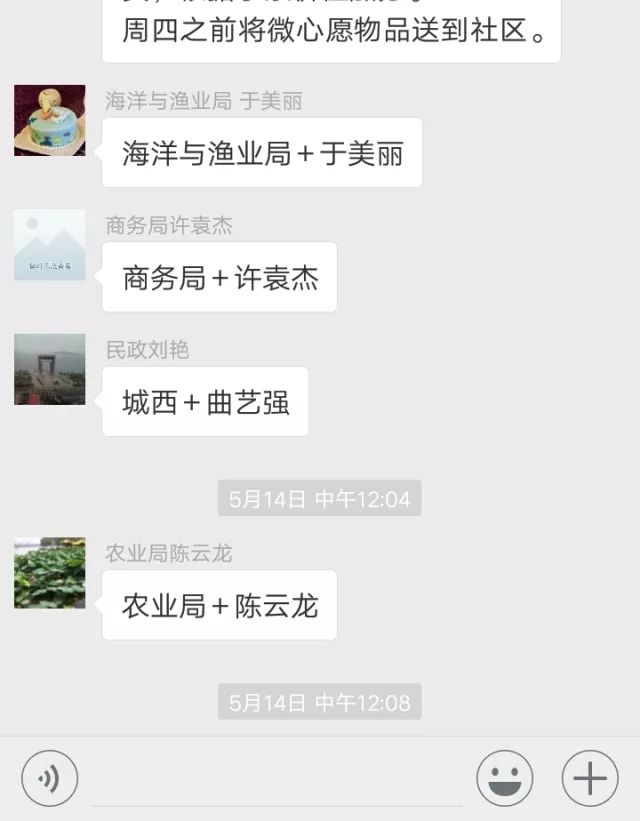Open the plus attachment menu
This screenshot has height=821, width=640.
point(590,779)
